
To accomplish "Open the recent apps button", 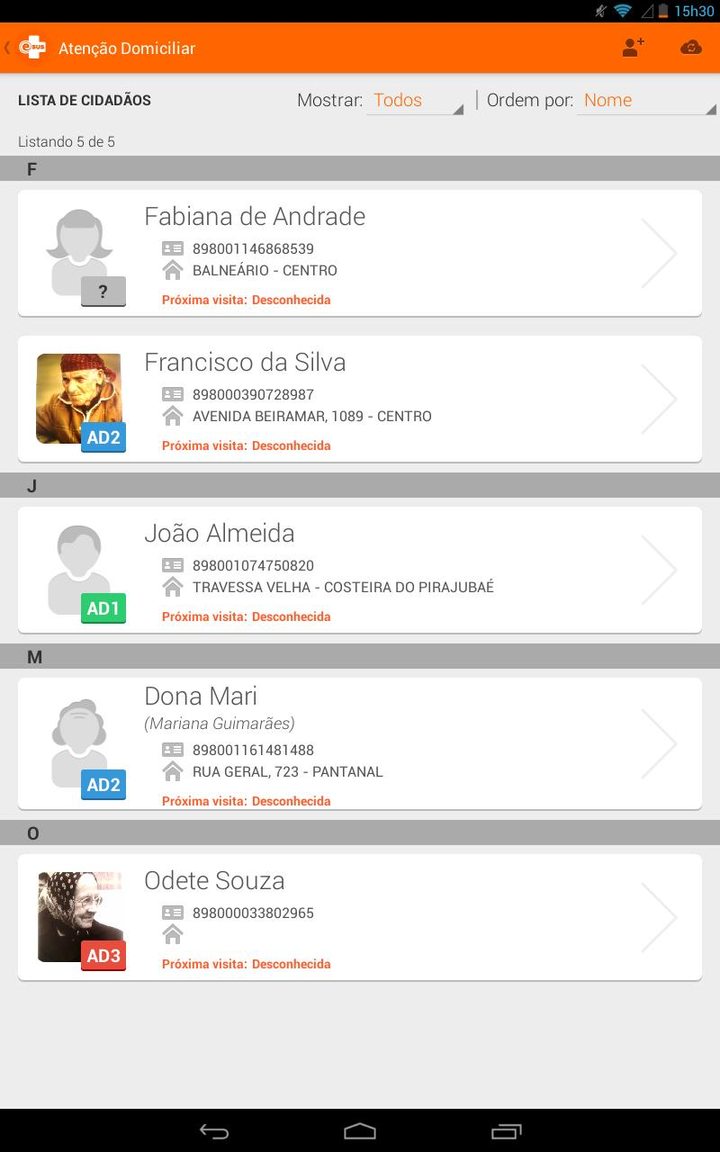I will (506, 1131).
